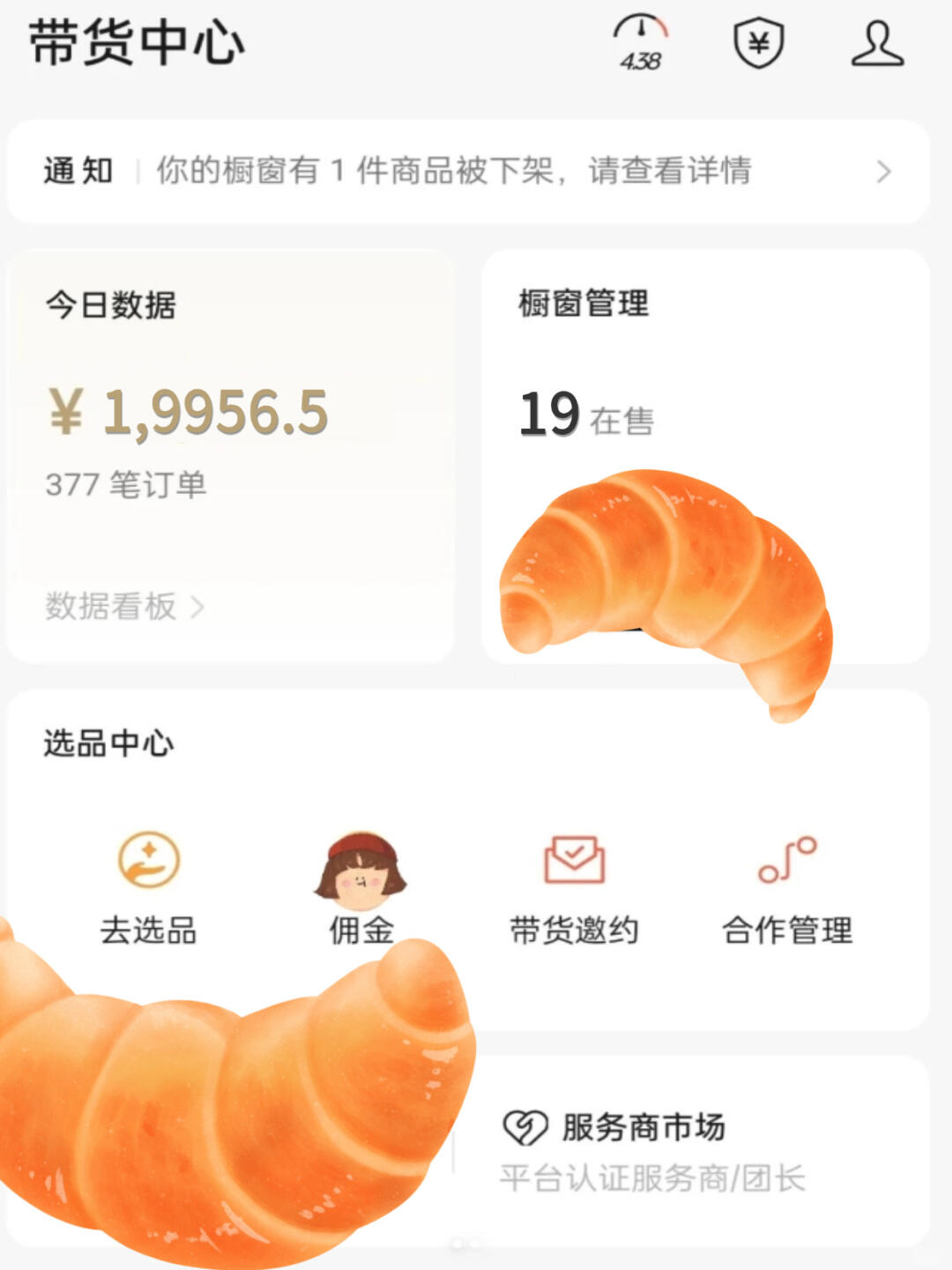Open the yen shield protection icon
The image size is (952, 1270).
[x=758, y=42]
